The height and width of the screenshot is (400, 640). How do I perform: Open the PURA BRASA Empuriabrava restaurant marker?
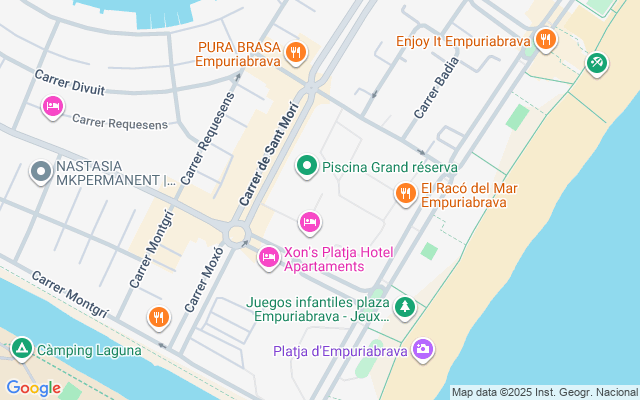coord(295,52)
